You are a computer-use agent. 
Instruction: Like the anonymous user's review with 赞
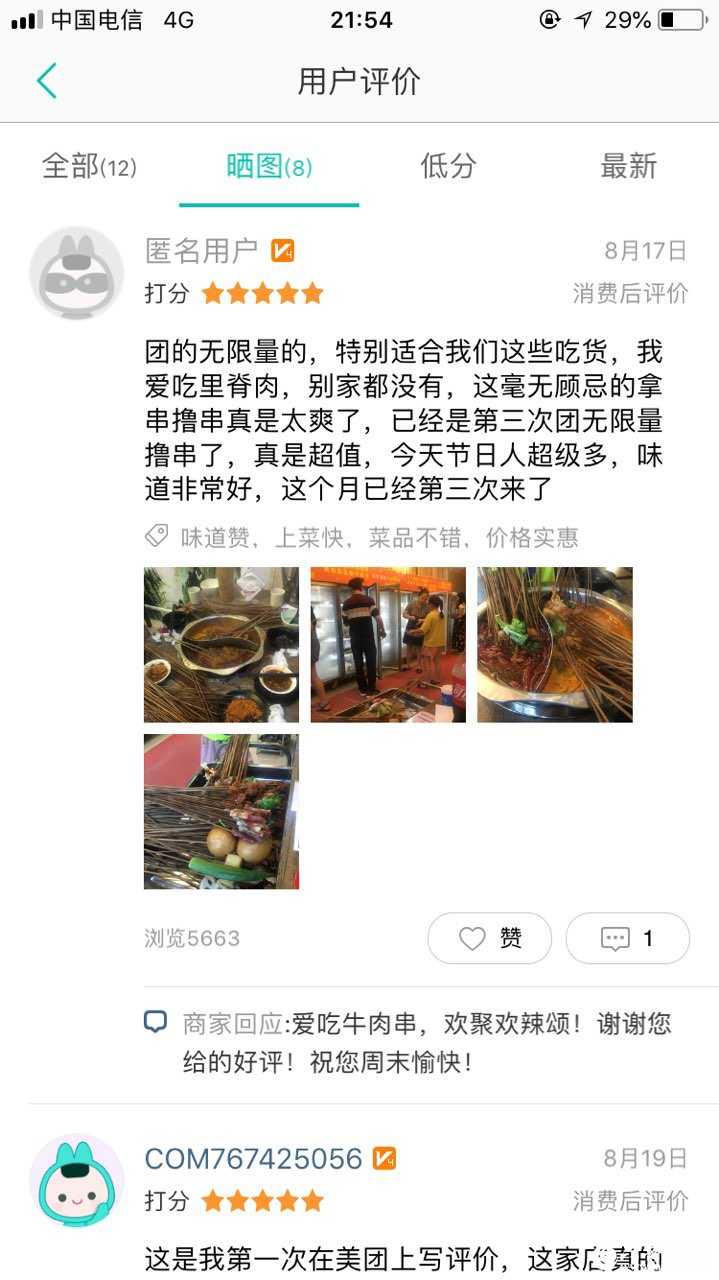[x=489, y=938]
